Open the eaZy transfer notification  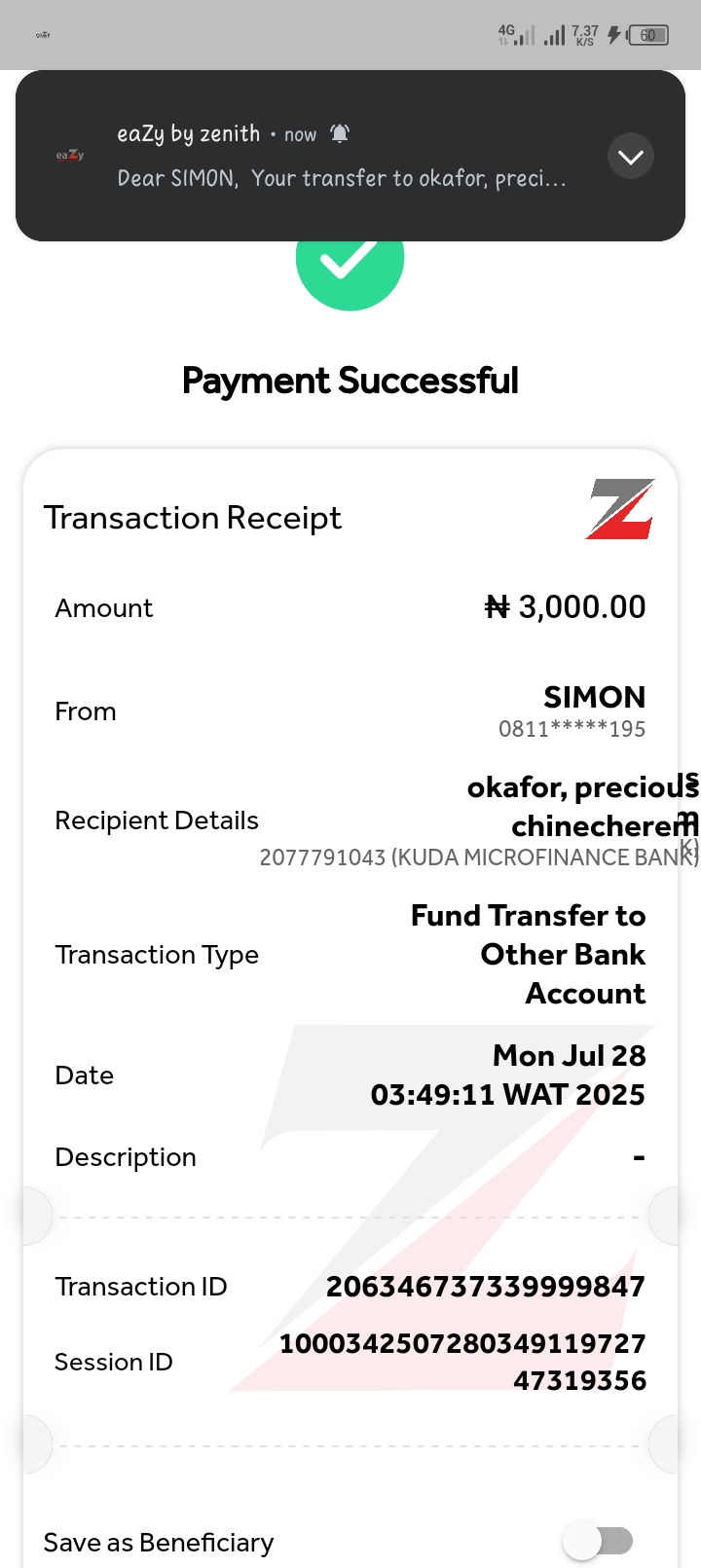pos(341,158)
